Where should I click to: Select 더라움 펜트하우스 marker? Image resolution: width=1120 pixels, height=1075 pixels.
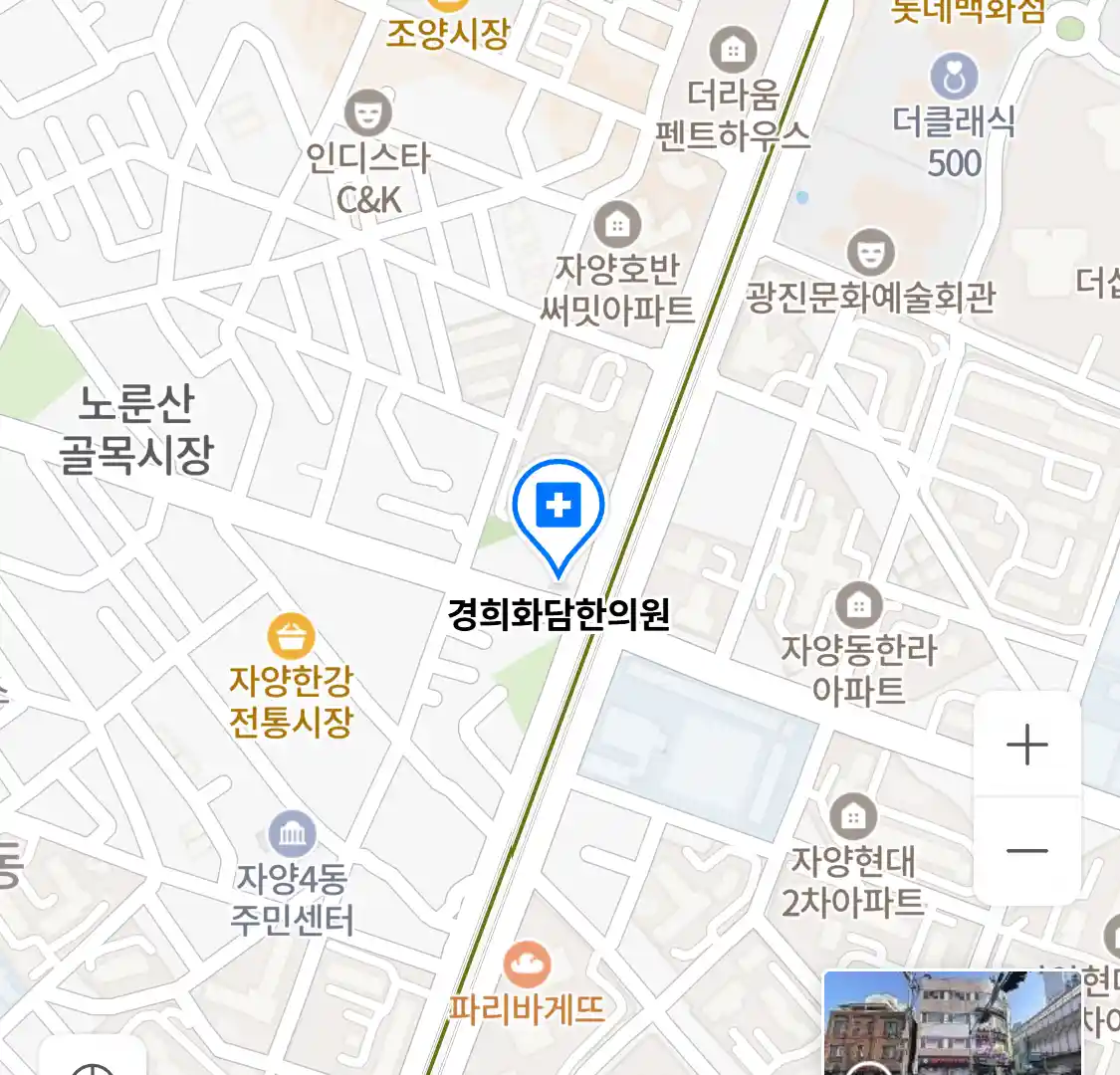733,50
